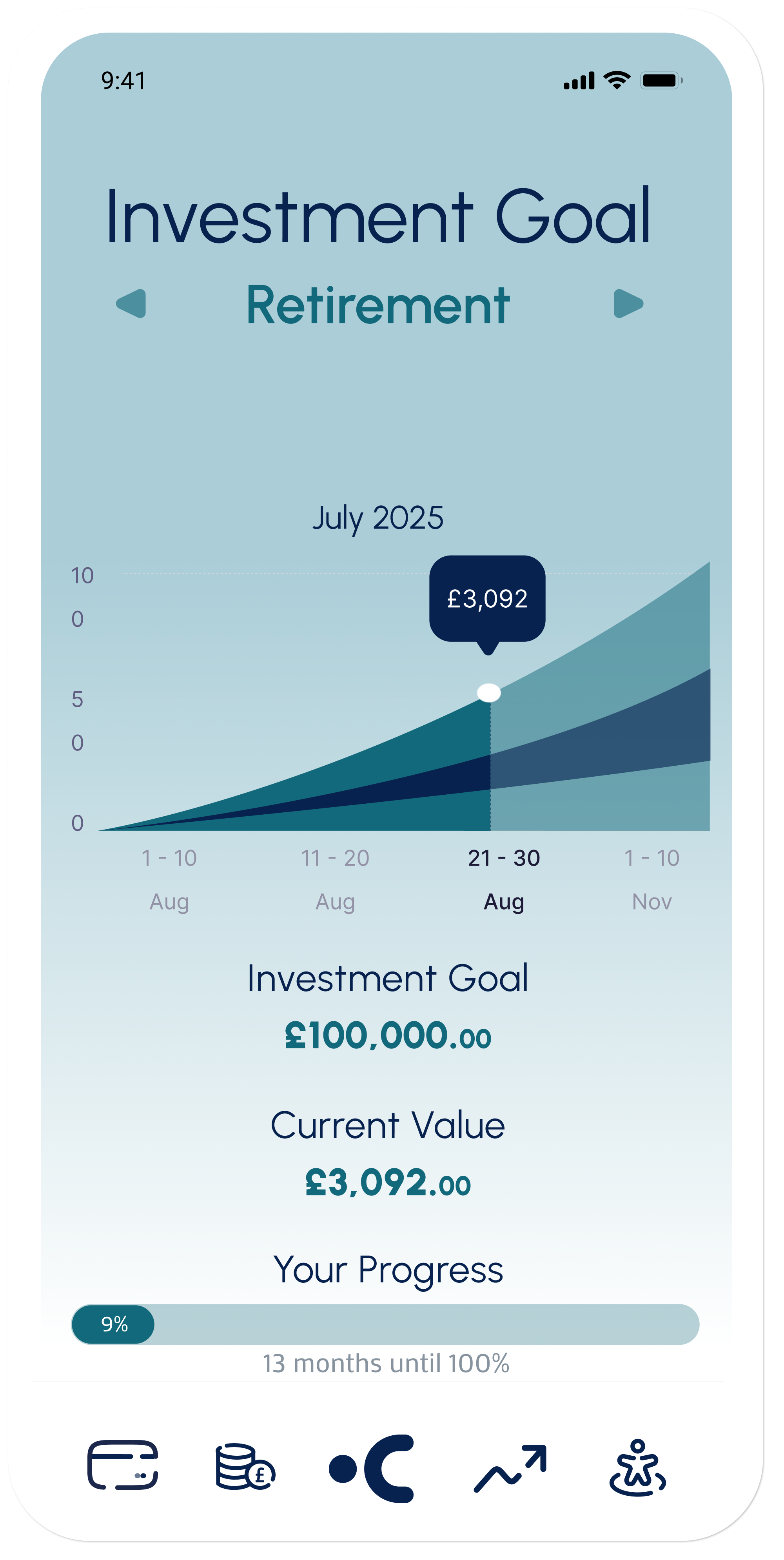784x1560 pixels.
Task: Select the 1 - 10 Nov period
Action: click(652, 879)
